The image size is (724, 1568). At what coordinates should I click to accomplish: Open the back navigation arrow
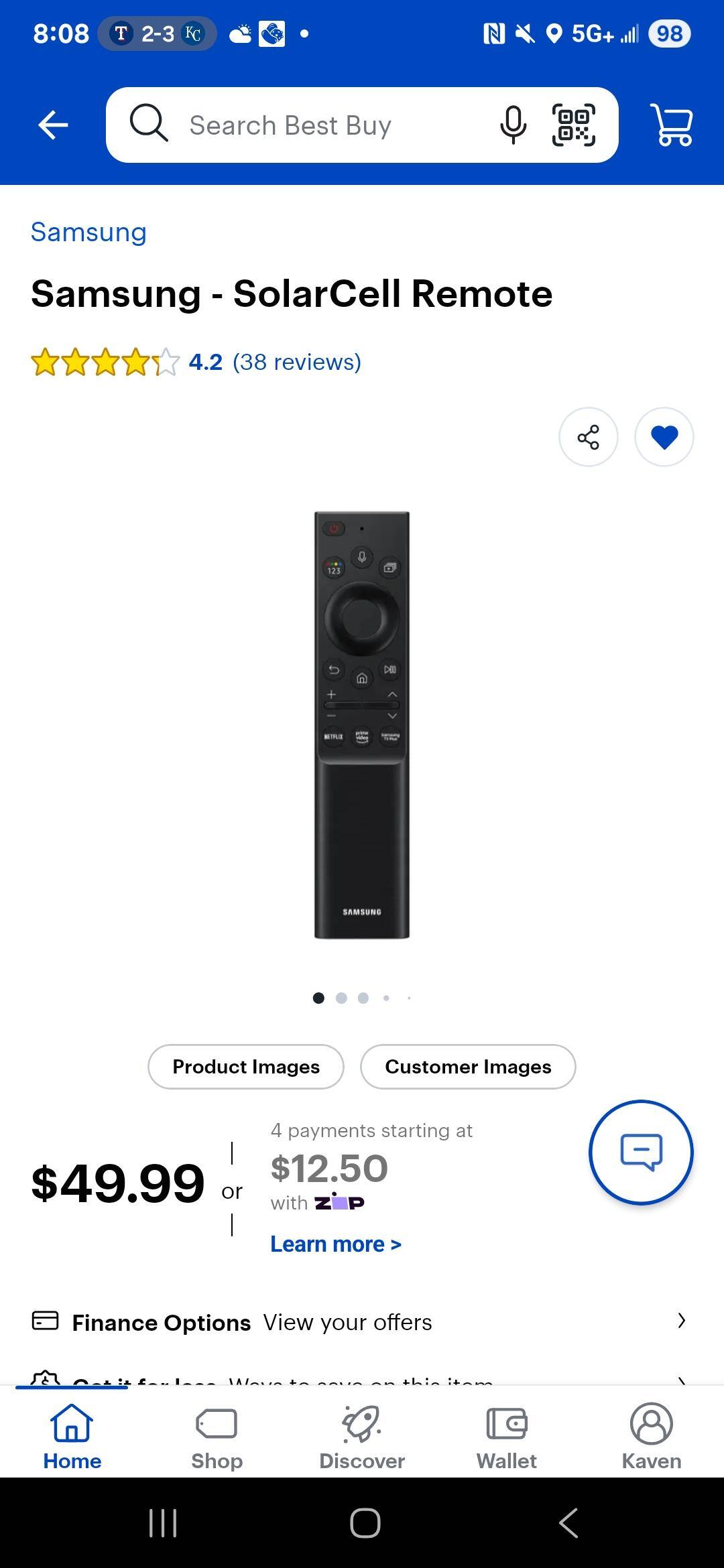point(52,125)
